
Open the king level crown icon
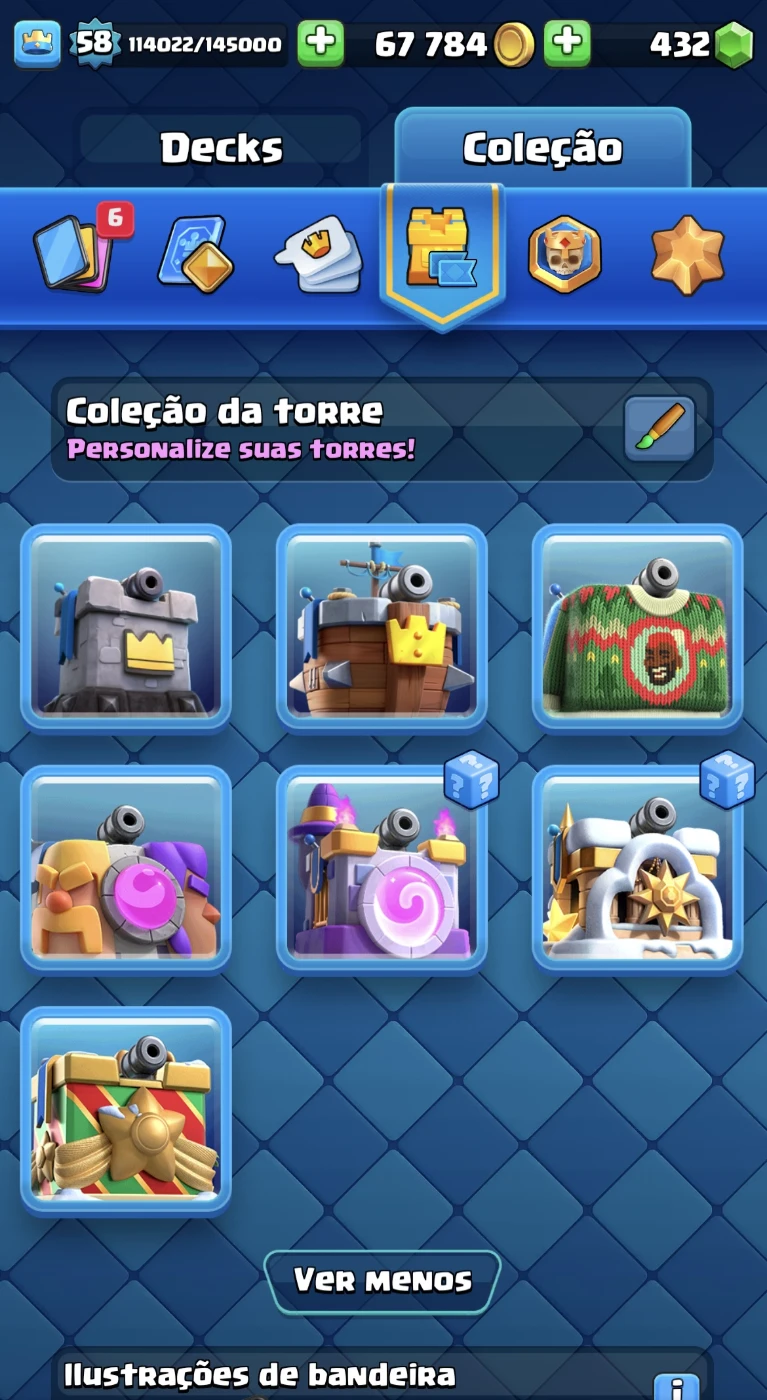pos(37,44)
